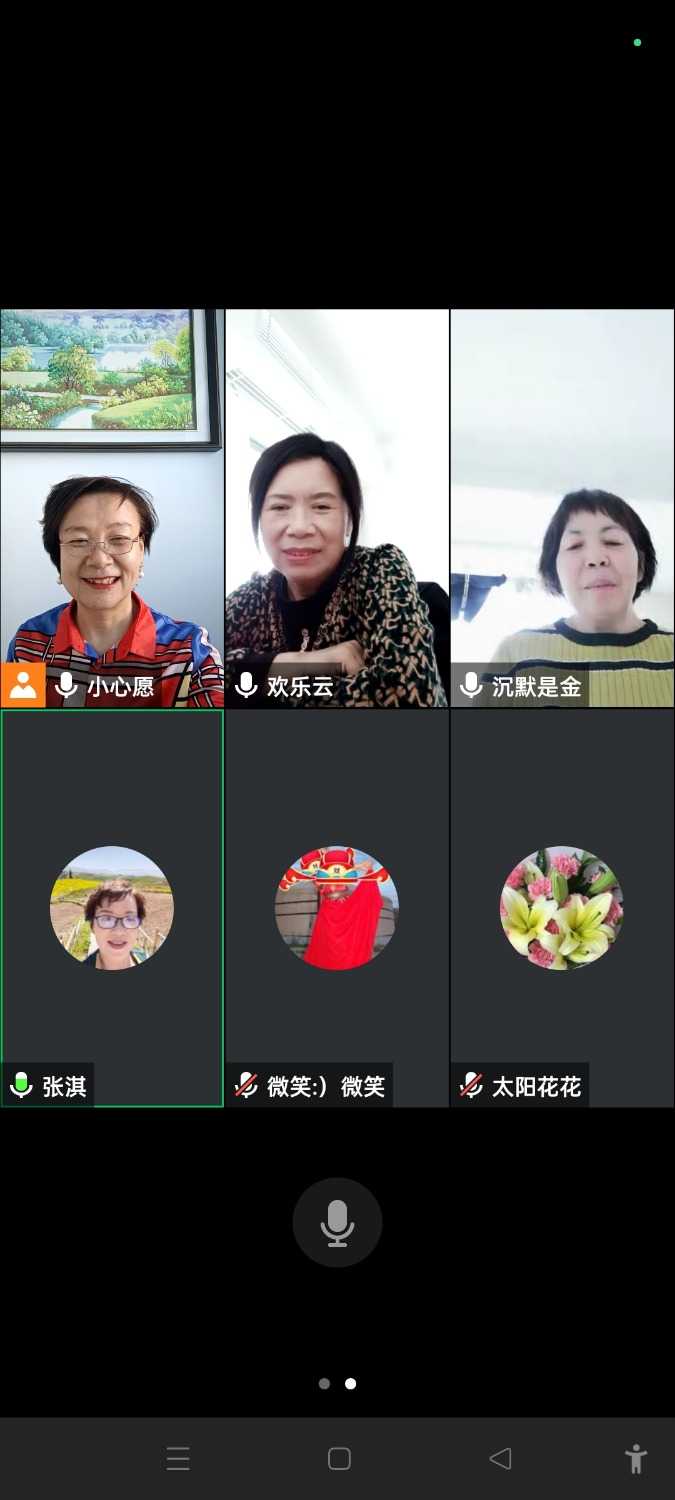The image size is (675, 1500).
Task: Select 张淇's participant tile
Action: (x=112, y=908)
